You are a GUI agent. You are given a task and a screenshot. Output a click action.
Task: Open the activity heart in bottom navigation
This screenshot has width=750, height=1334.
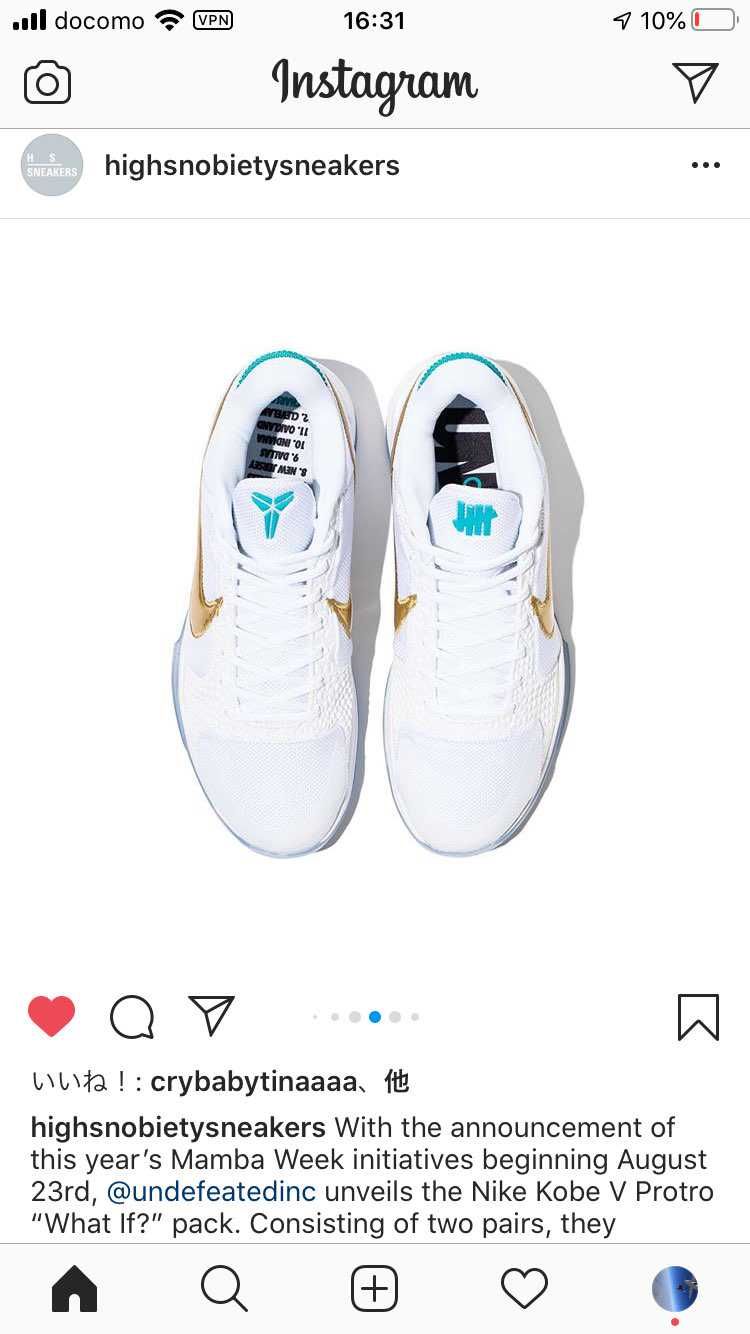pyautogui.click(x=524, y=1289)
